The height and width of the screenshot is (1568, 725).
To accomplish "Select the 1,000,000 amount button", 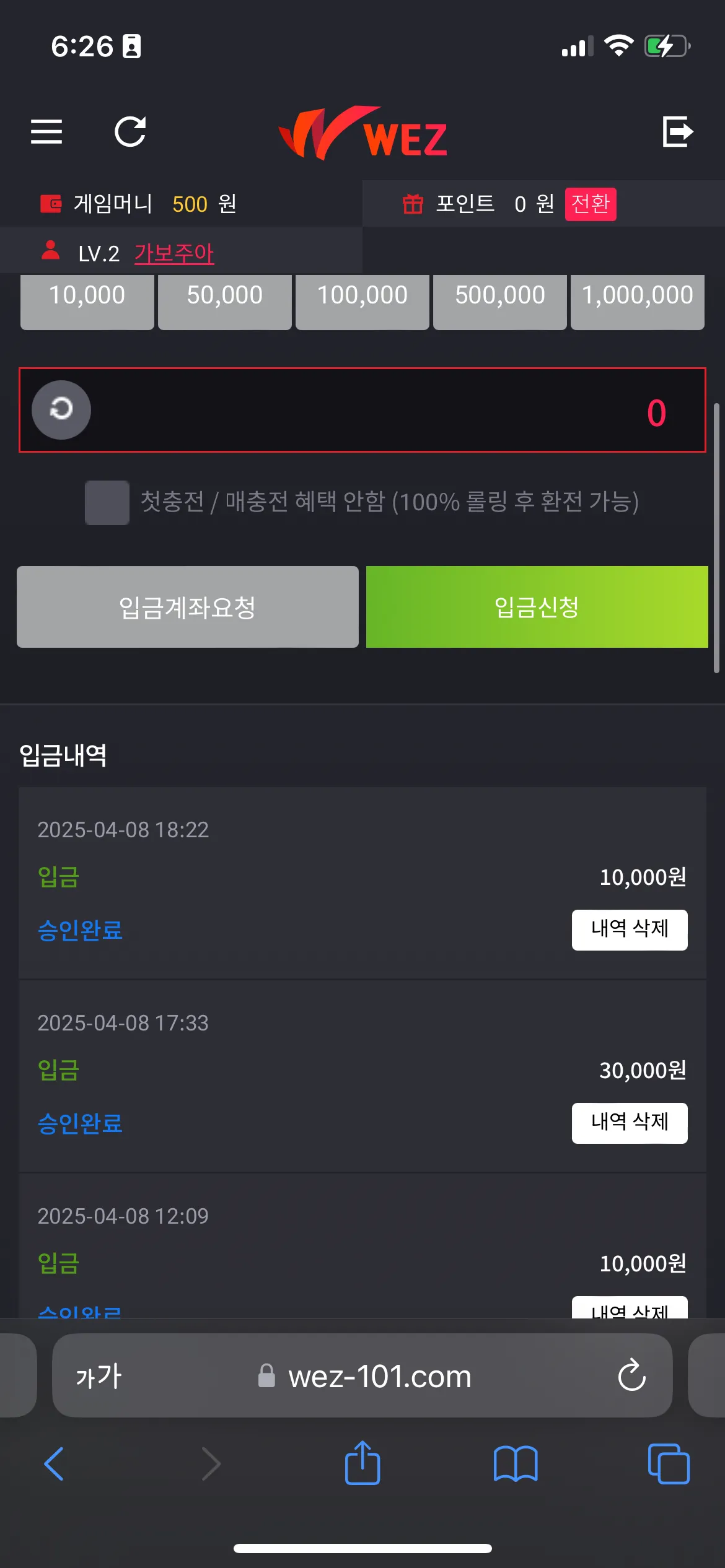I will coord(638,301).
